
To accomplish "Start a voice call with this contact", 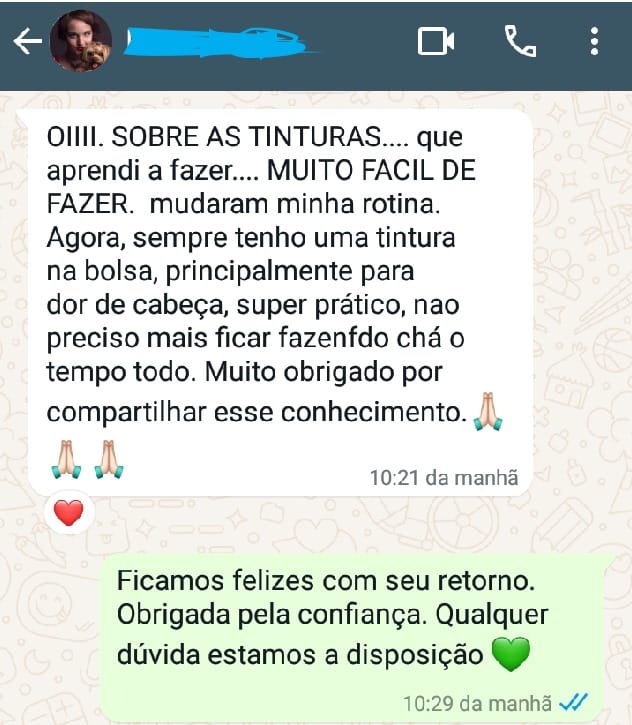I will pos(520,41).
